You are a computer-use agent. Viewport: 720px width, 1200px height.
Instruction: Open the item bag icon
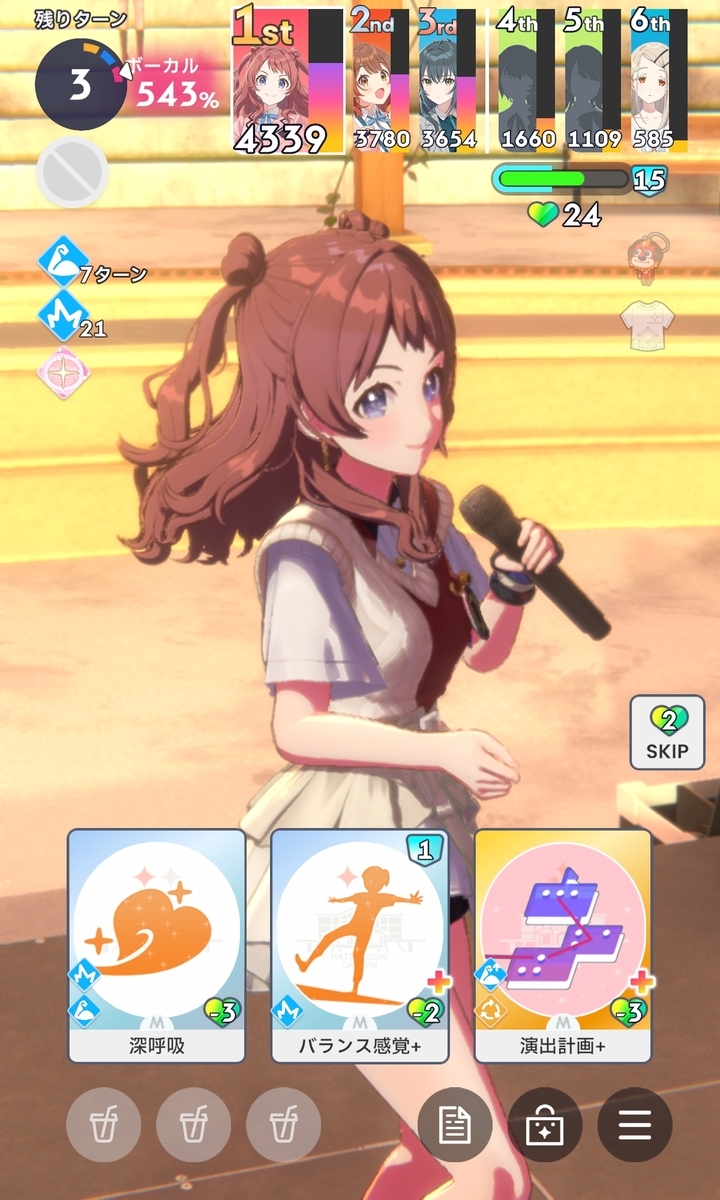point(545,1125)
